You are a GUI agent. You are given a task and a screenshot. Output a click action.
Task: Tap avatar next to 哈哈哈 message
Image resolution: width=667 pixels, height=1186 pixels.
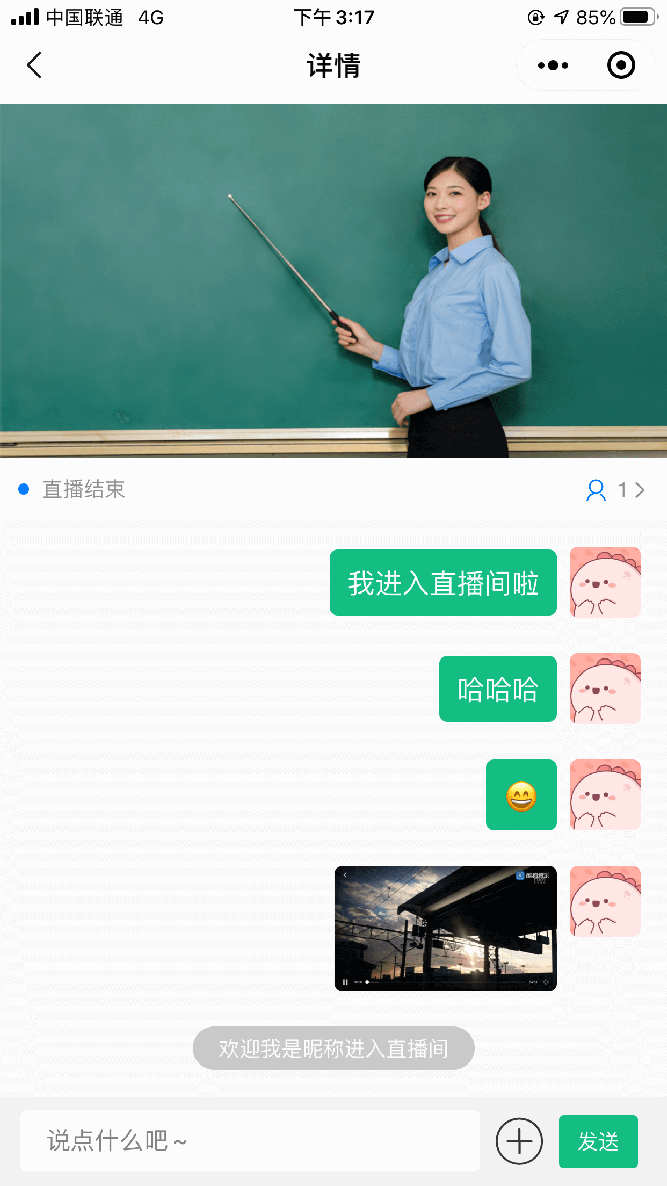[x=605, y=688]
